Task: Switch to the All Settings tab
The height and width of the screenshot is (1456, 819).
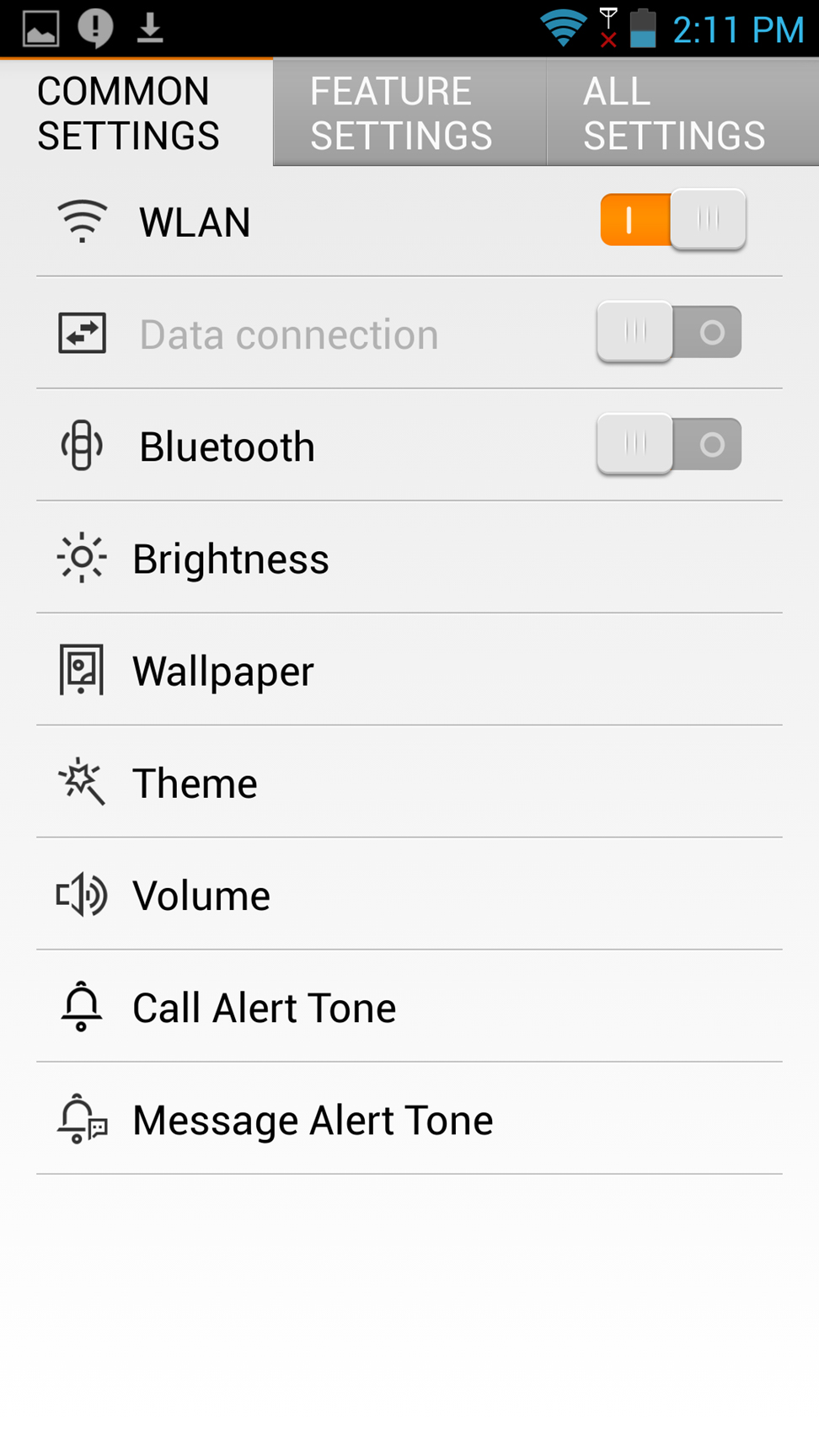Action: 682,113
